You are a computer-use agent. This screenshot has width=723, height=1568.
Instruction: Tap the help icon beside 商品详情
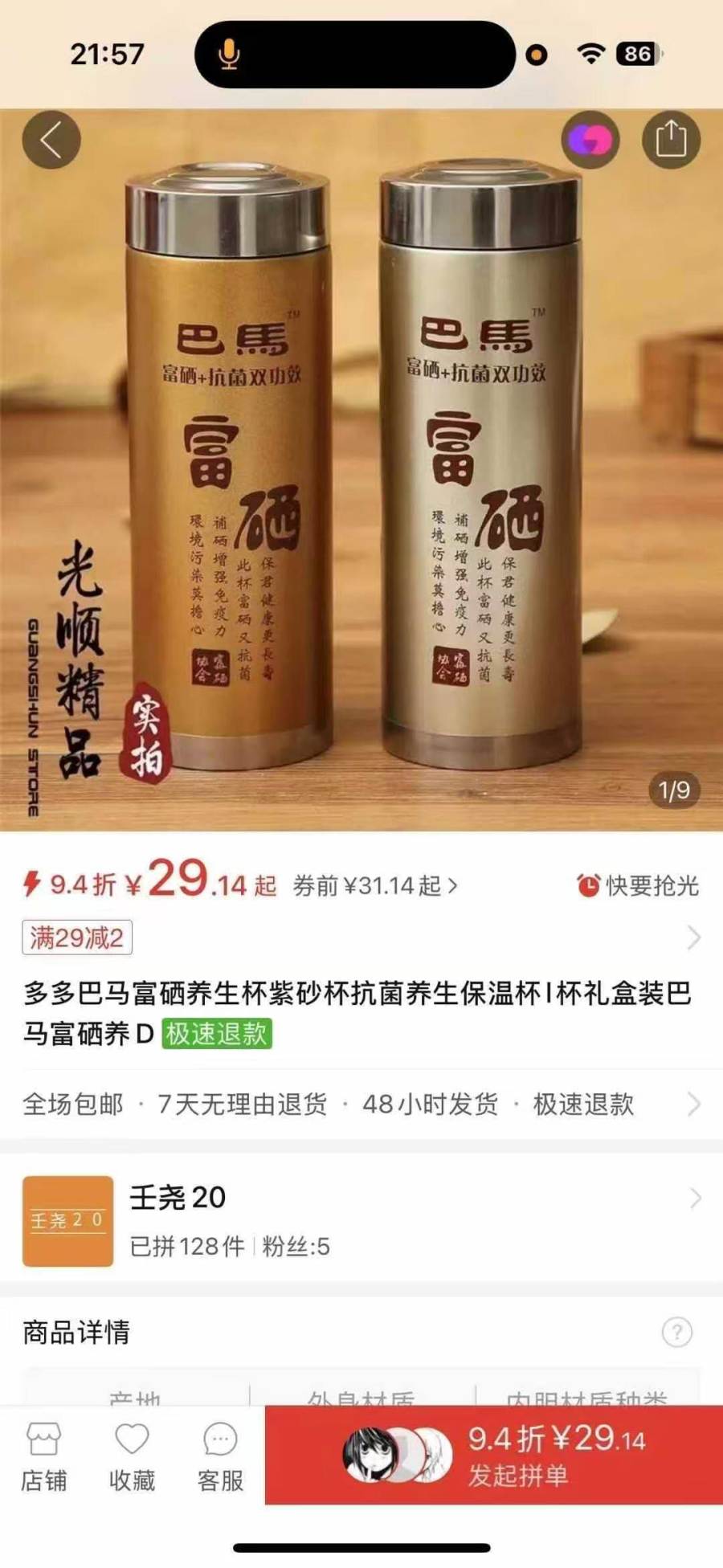tap(676, 1332)
